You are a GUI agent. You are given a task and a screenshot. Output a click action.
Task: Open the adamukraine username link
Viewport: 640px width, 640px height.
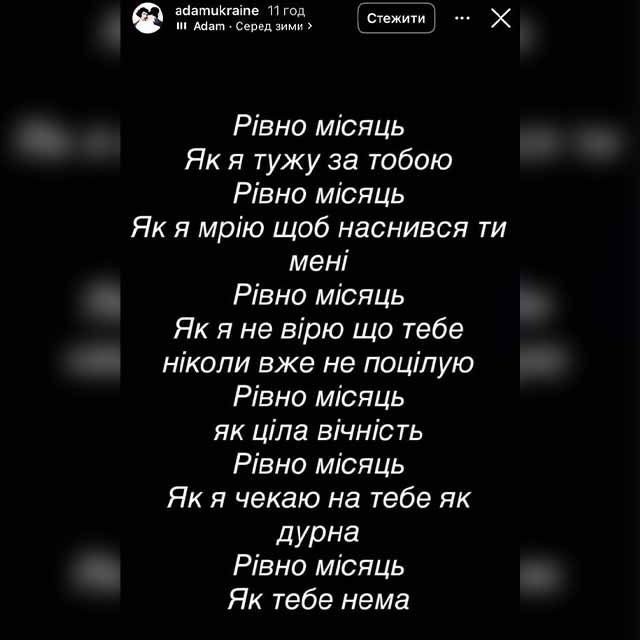[217, 10]
